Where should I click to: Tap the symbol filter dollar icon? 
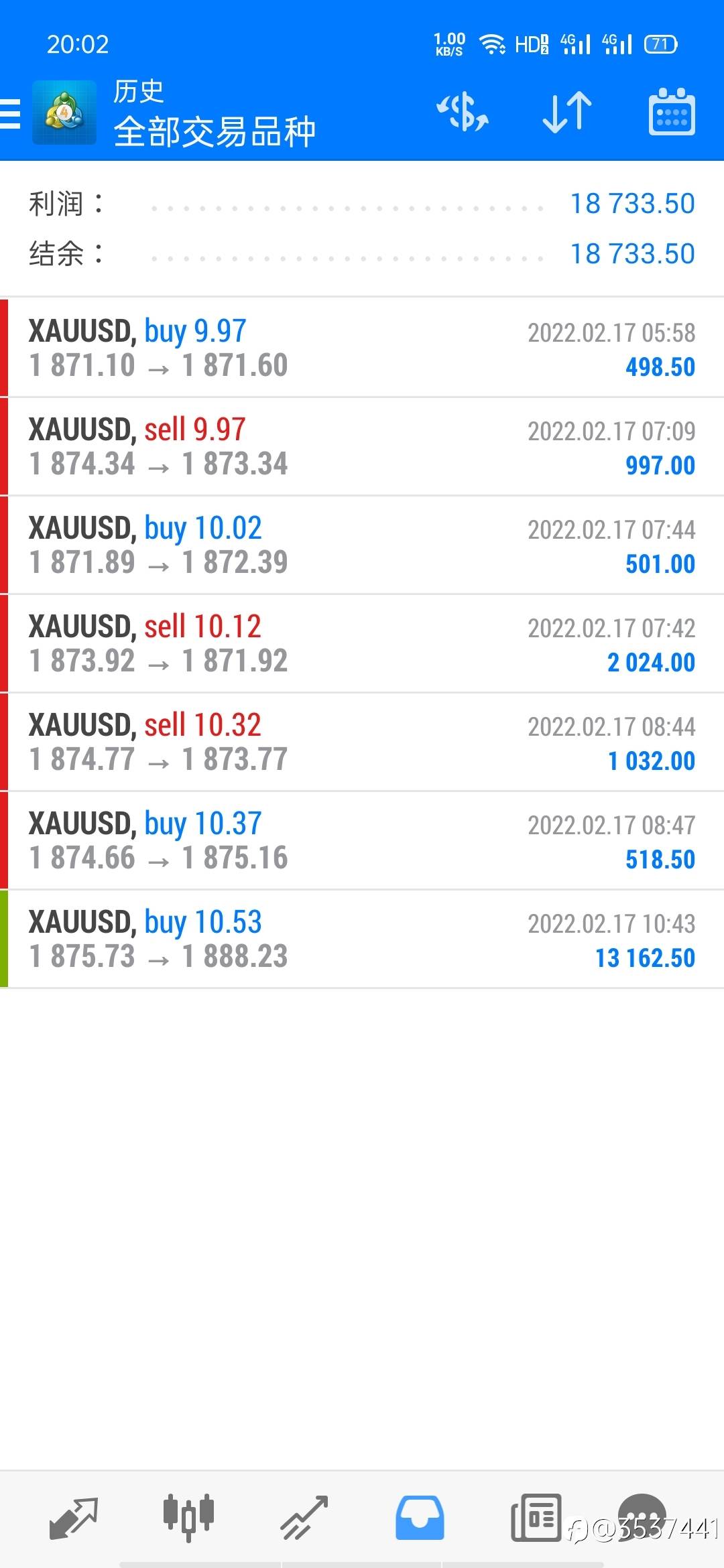[463, 112]
